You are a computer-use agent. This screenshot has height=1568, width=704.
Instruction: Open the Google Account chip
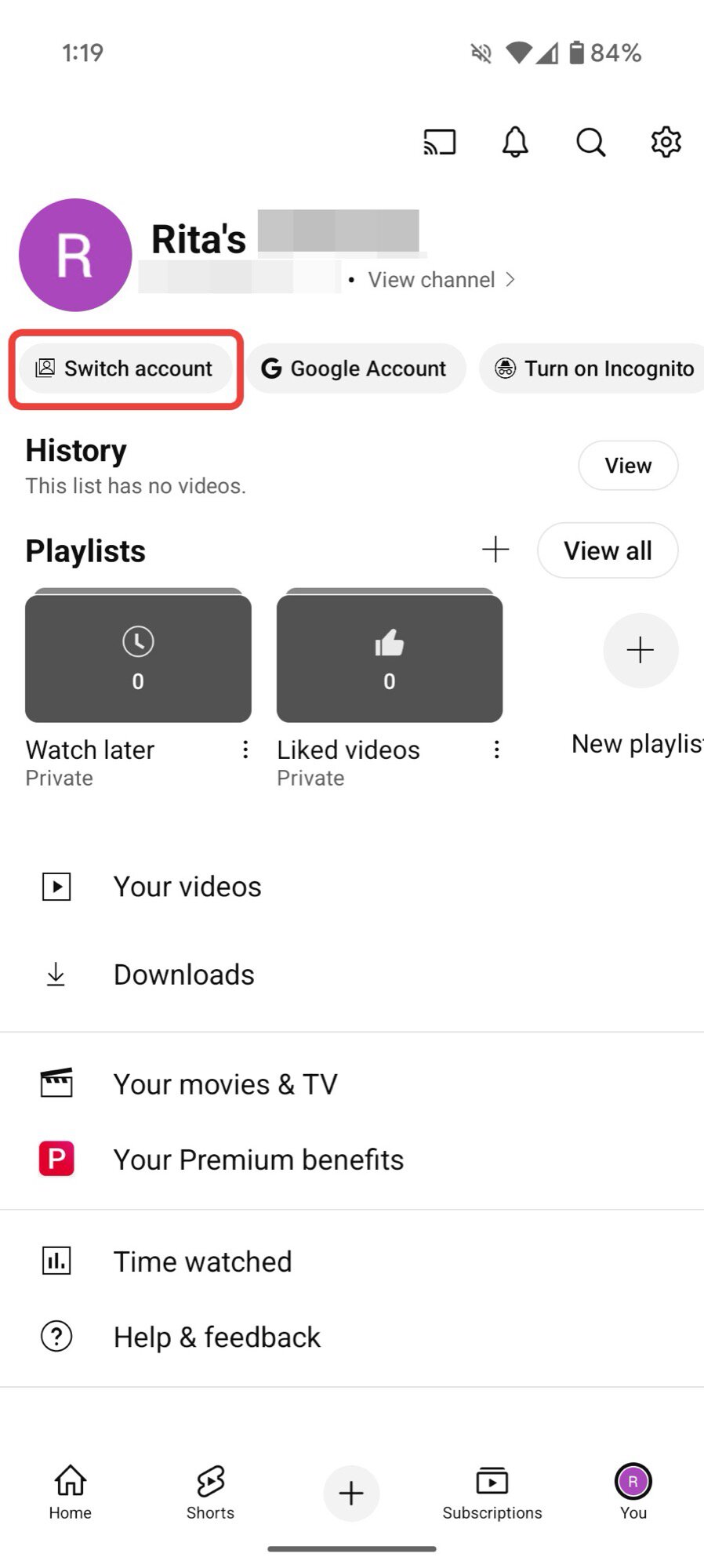[356, 368]
